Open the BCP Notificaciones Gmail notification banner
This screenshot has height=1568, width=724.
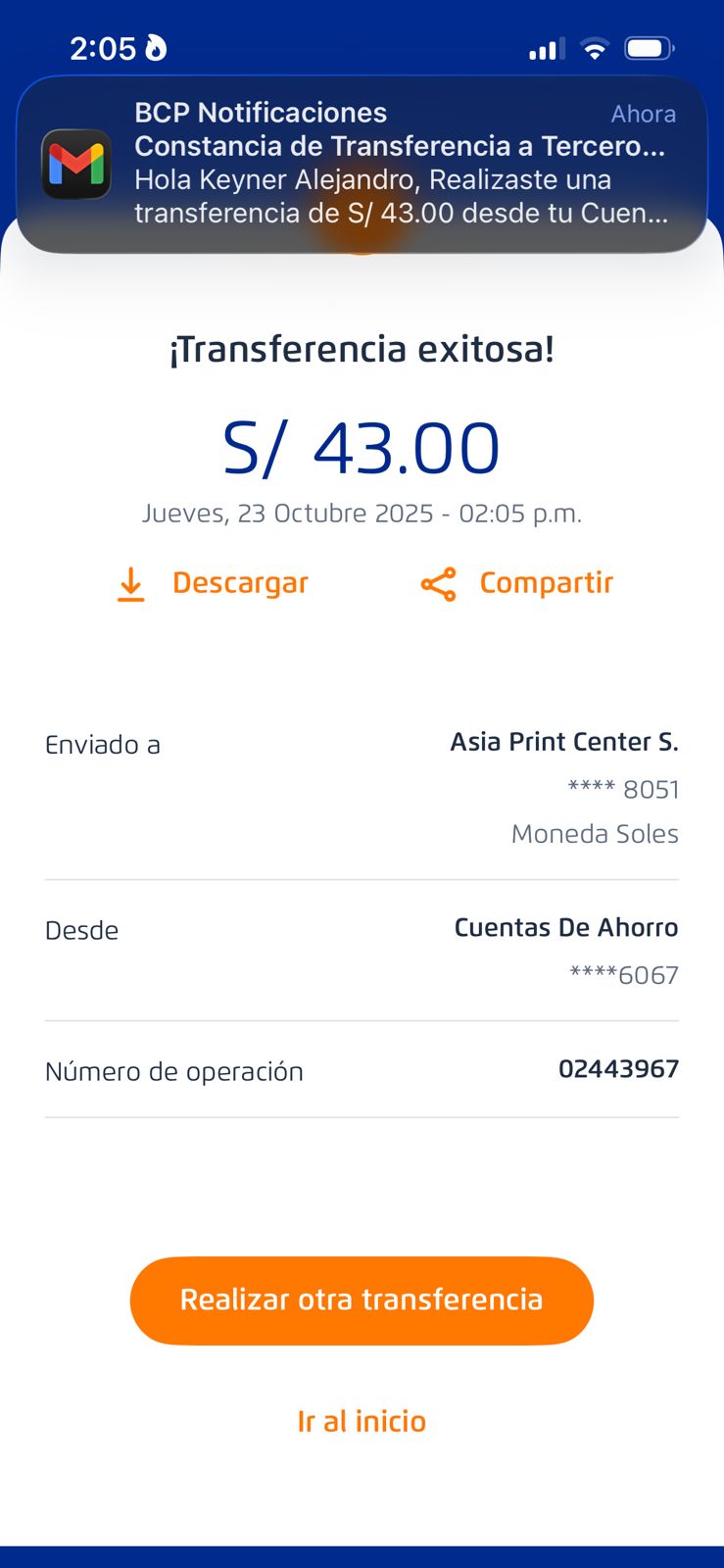362,164
